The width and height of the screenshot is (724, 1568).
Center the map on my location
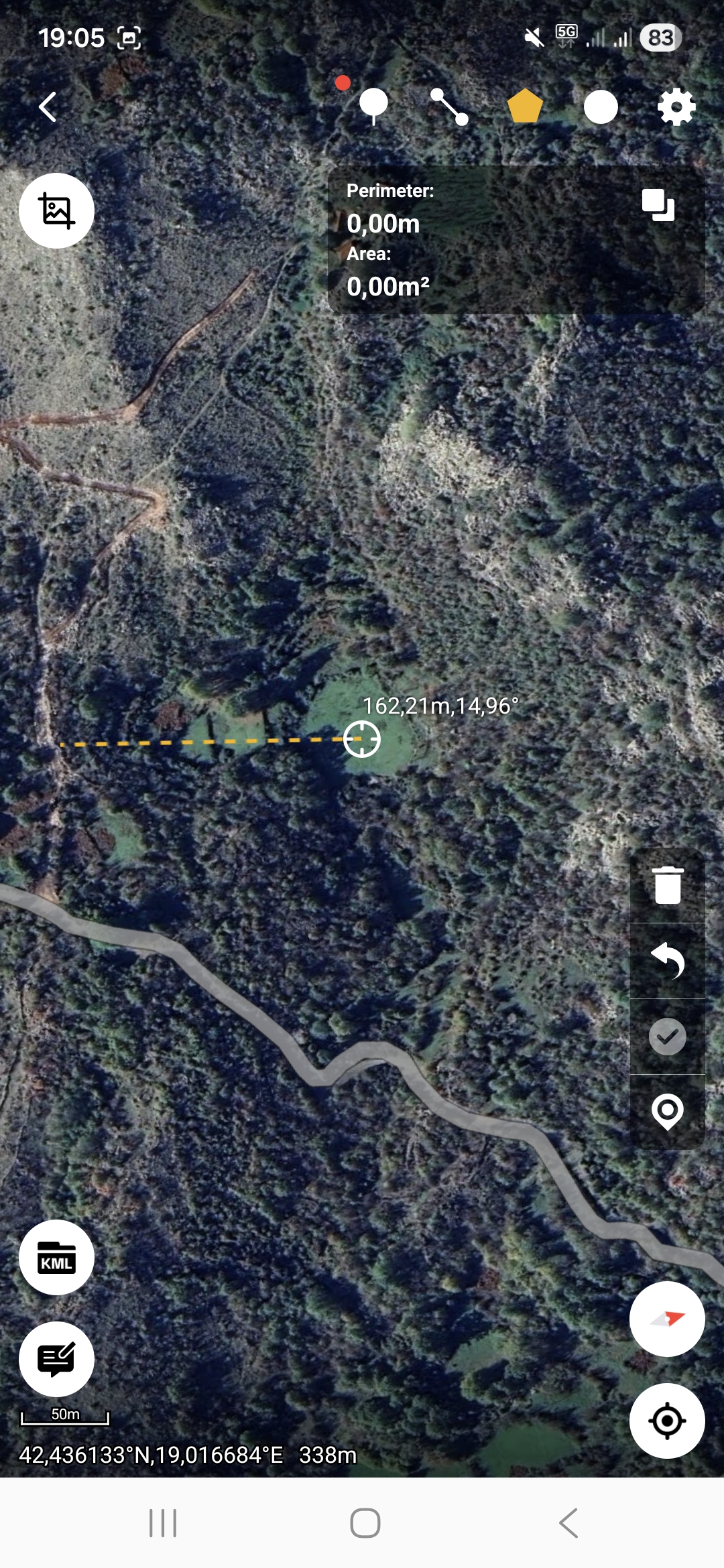pos(667,1421)
